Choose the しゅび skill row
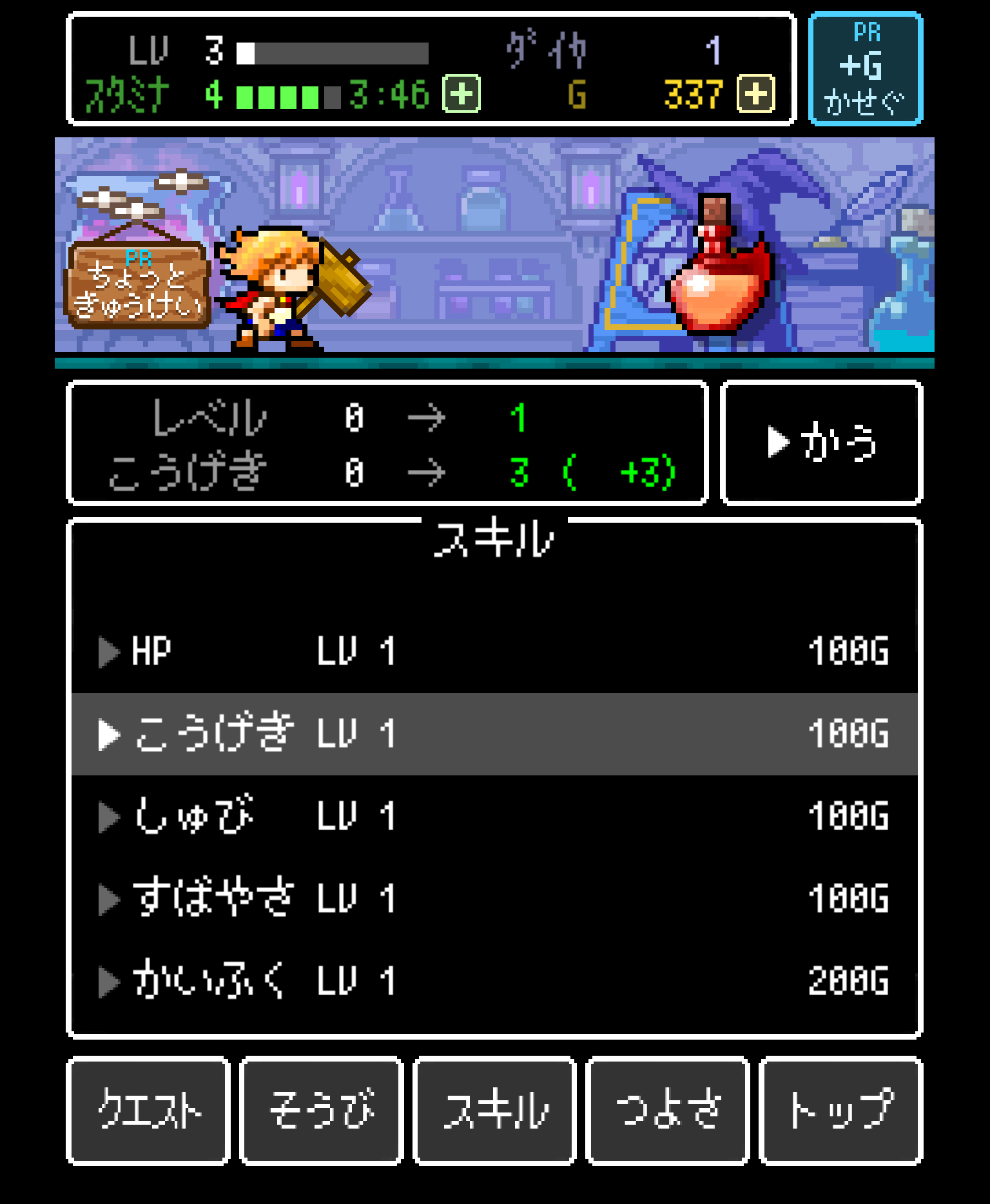Image resolution: width=990 pixels, height=1204 pixels. pyautogui.click(x=494, y=817)
